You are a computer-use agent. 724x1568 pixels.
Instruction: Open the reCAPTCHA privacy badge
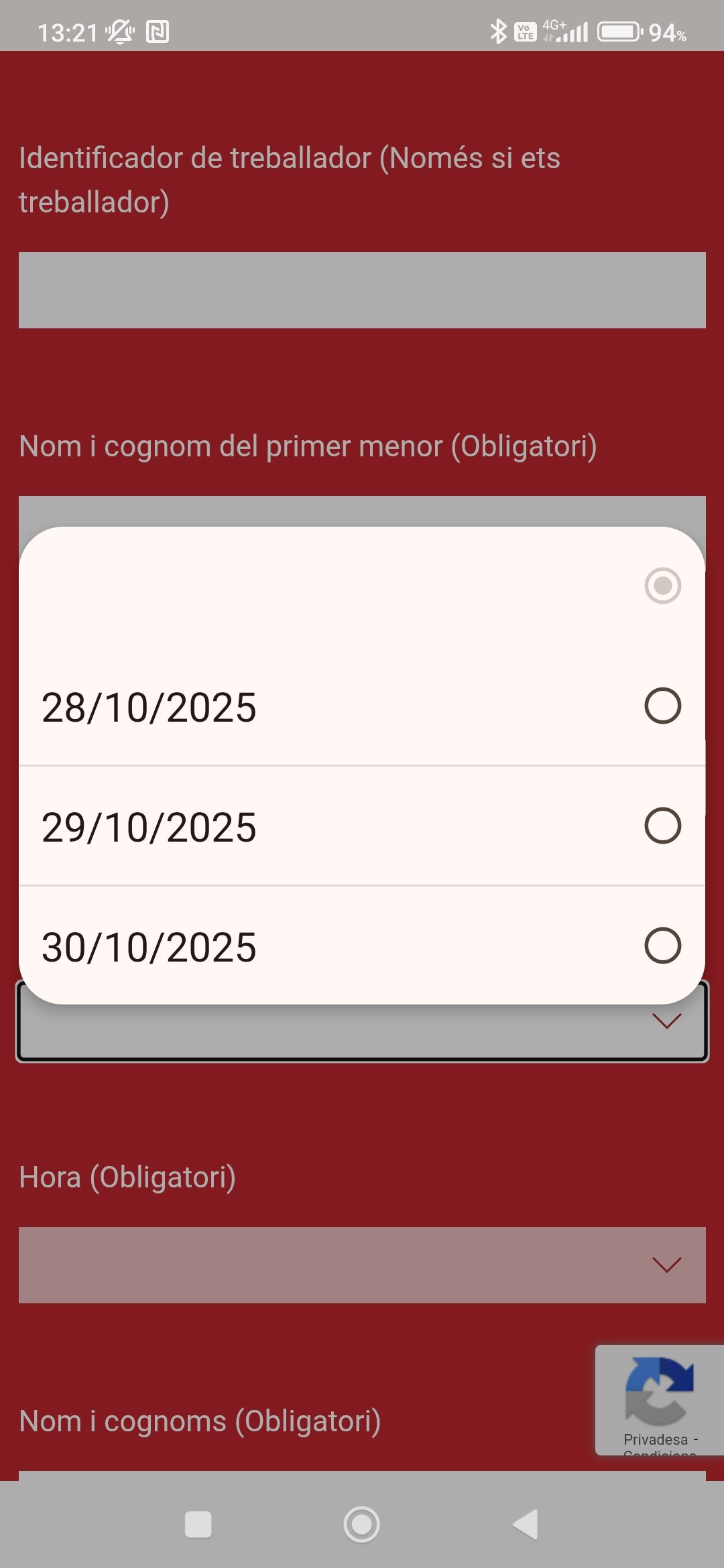[x=659, y=1400]
